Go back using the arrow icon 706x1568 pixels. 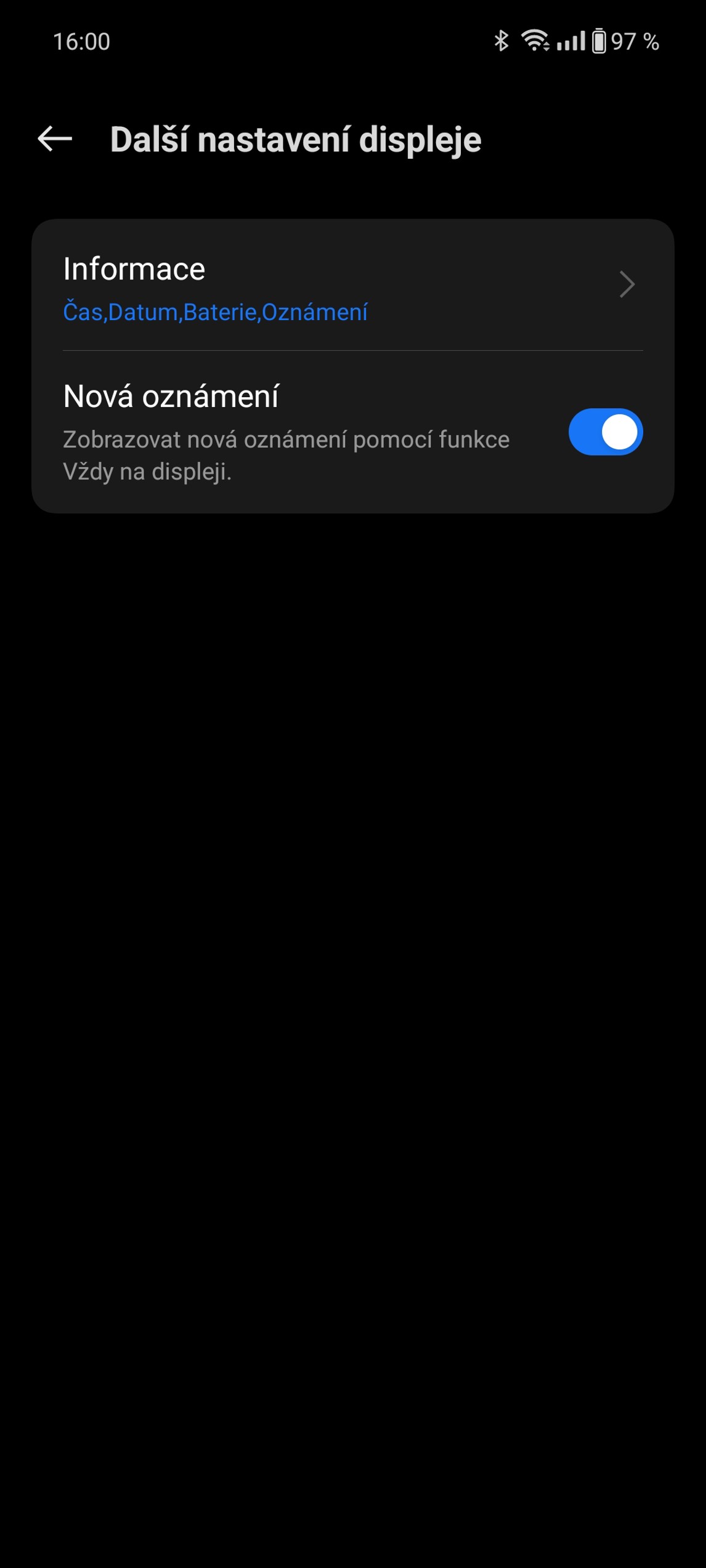[x=55, y=139]
